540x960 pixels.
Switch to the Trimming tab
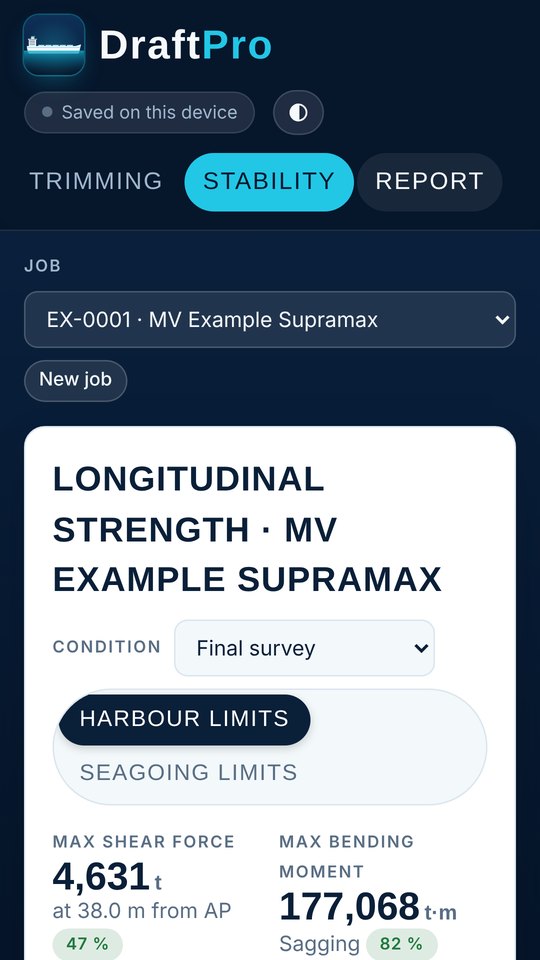pyautogui.click(x=96, y=181)
